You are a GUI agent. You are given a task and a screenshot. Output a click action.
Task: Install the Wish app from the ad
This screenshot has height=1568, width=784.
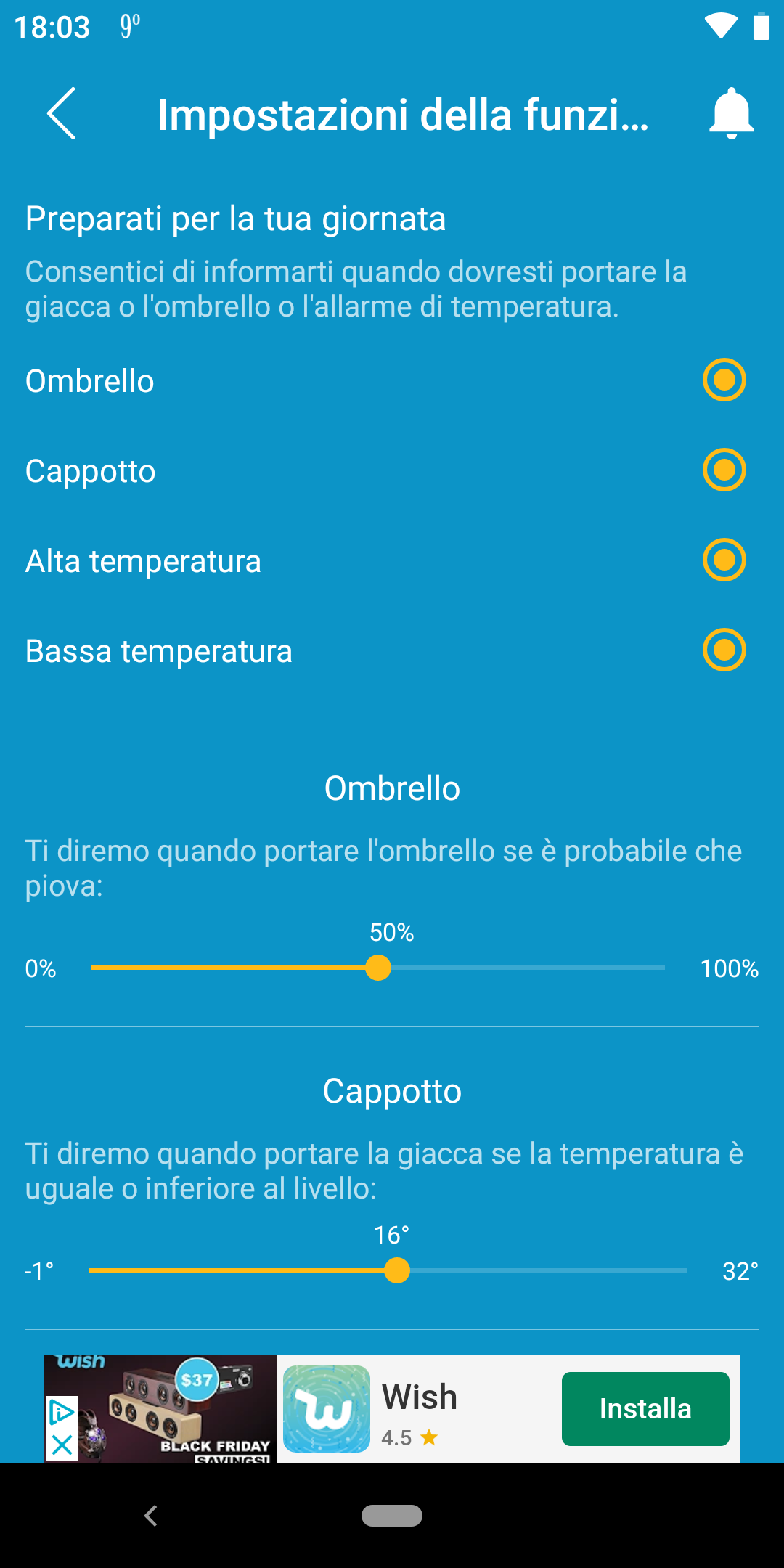point(645,1409)
